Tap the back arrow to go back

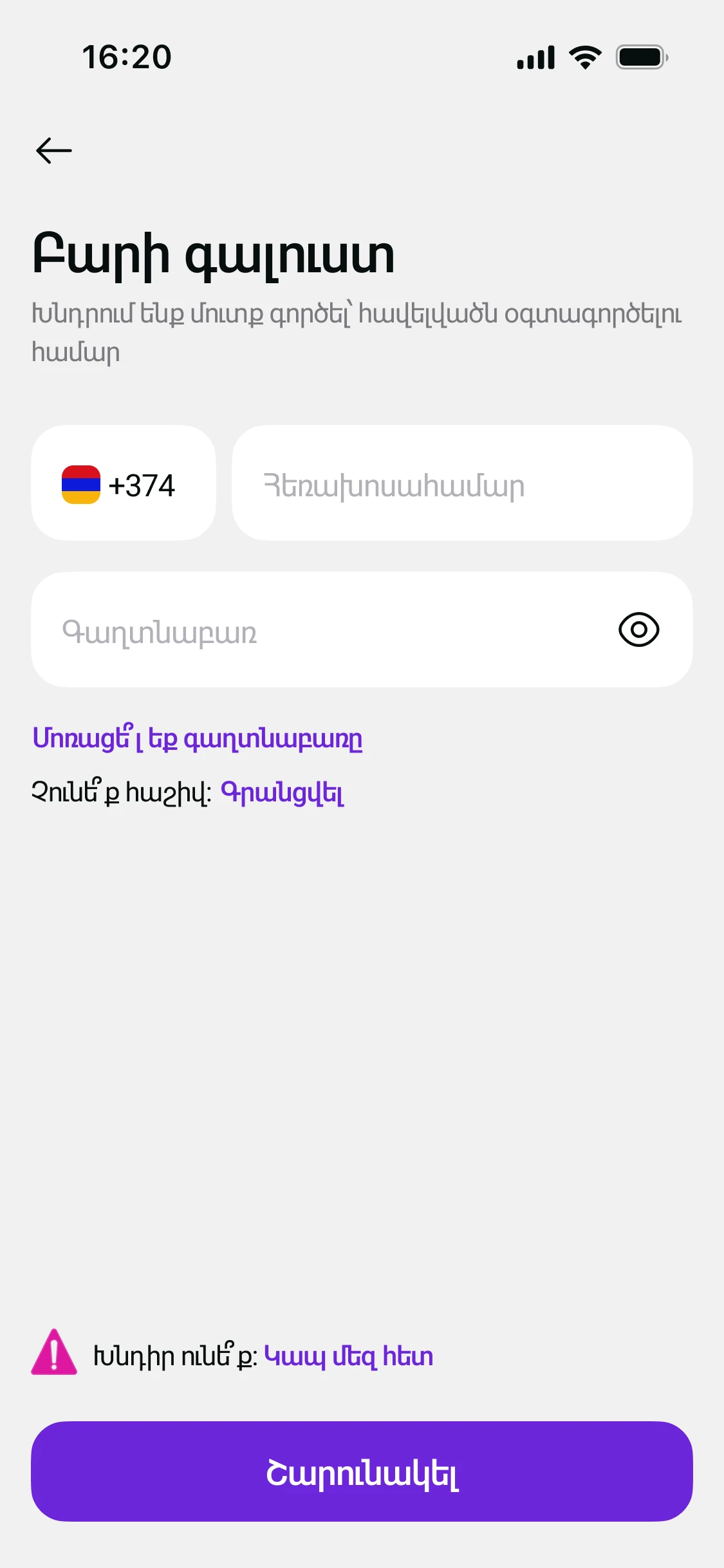click(x=54, y=150)
